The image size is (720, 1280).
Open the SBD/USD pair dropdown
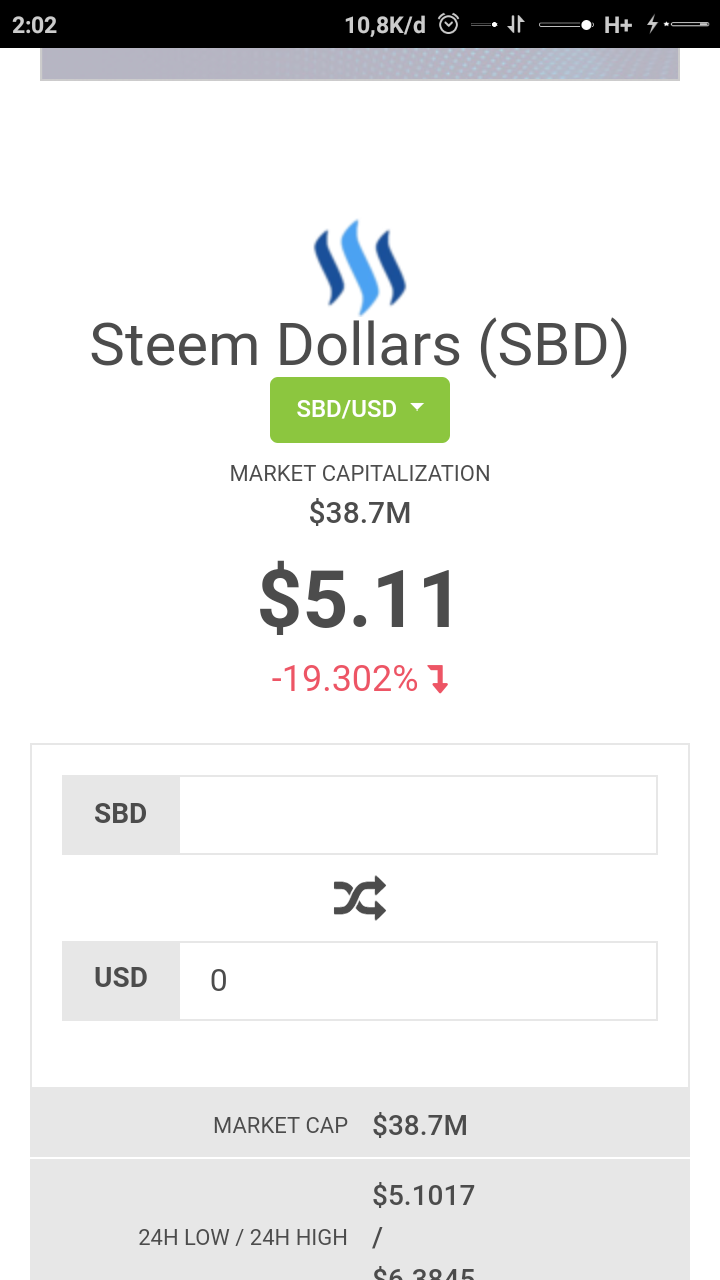(x=360, y=410)
